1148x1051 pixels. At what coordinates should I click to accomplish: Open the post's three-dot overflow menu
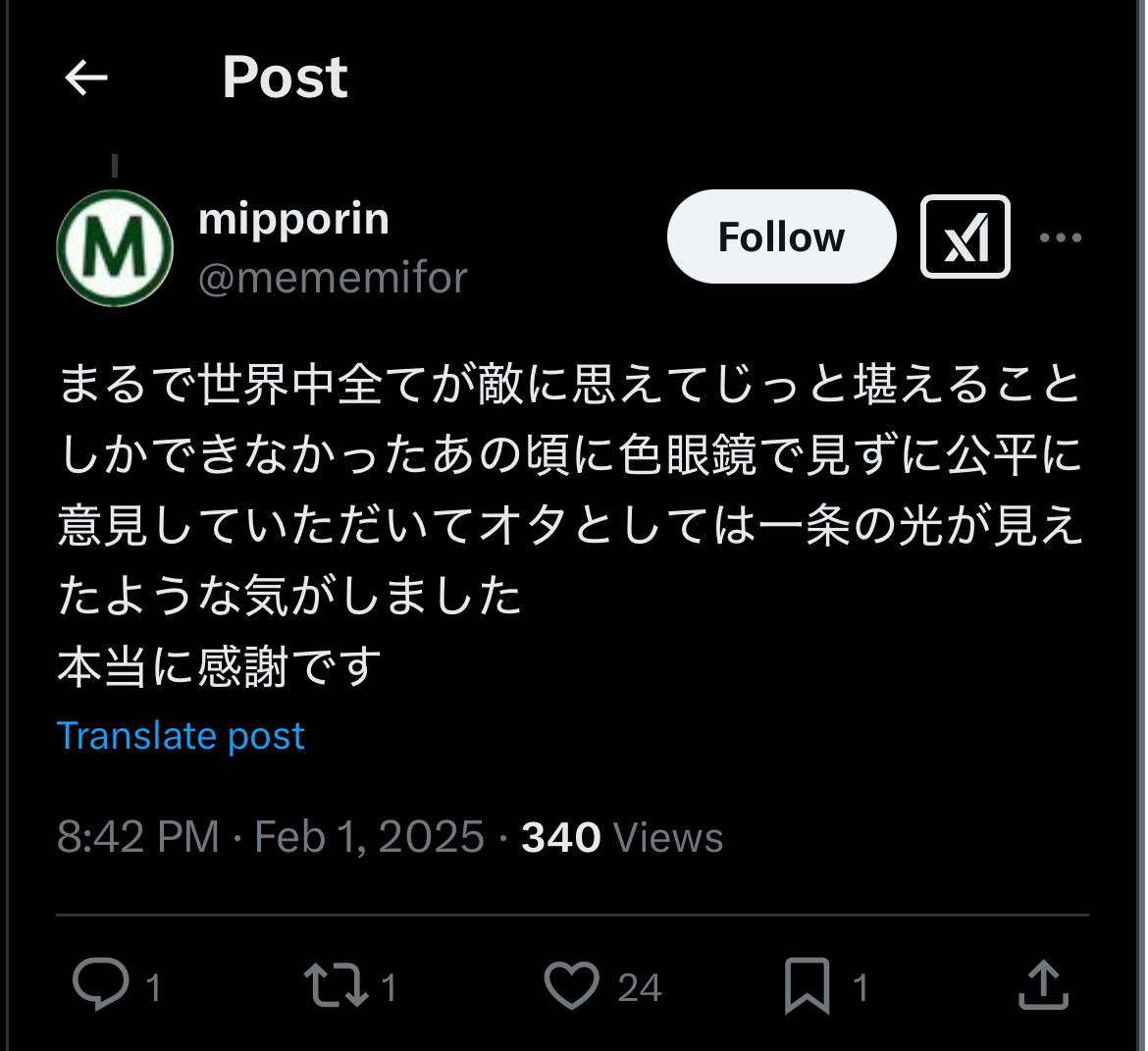click(x=1060, y=237)
